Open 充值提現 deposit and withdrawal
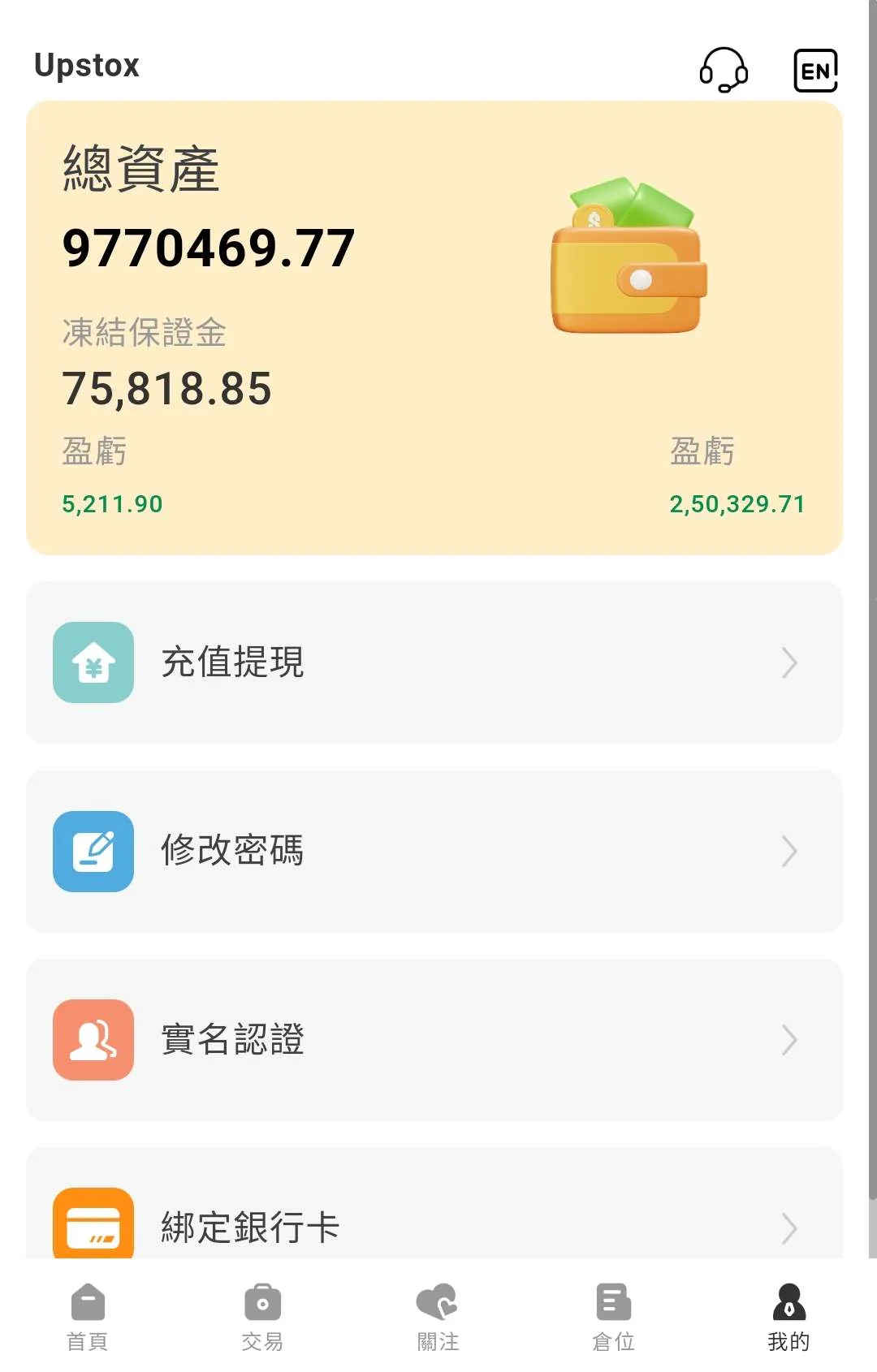This screenshot has height=1372, width=877. (434, 662)
